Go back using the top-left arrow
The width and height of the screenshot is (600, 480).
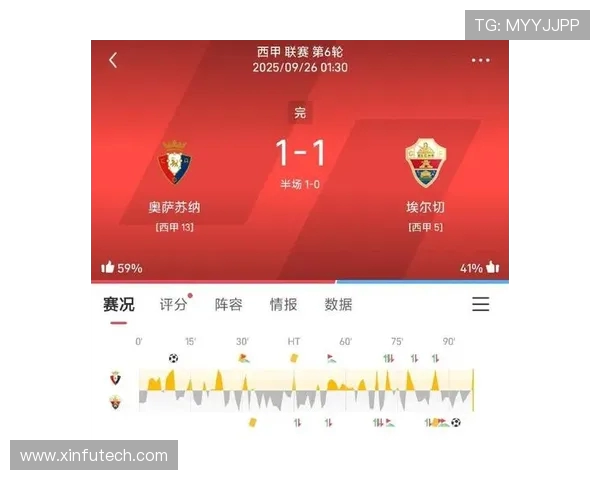[x=113, y=60]
